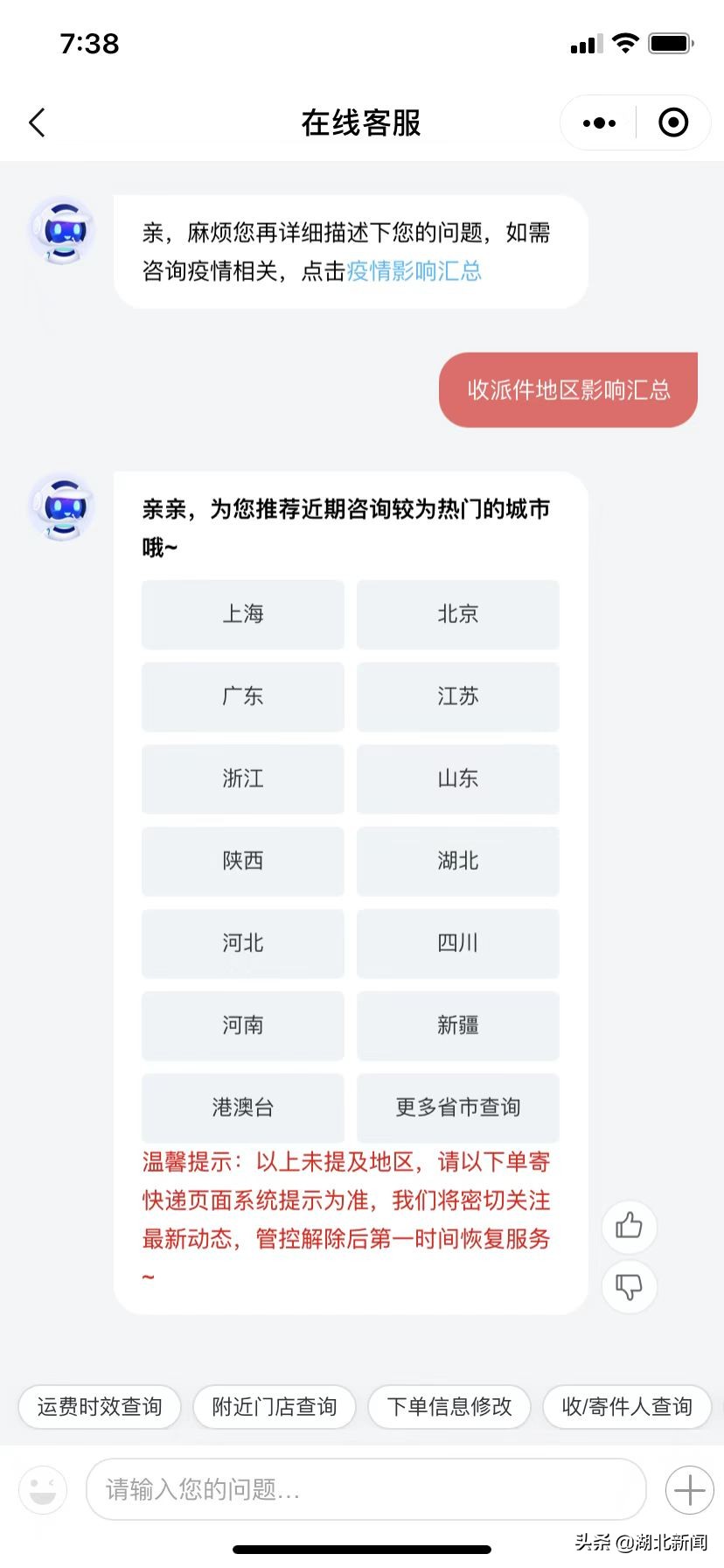Open the emoji smiley picker
Image resolution: width=724 pixels, height=1568 pixels.
43,1489
